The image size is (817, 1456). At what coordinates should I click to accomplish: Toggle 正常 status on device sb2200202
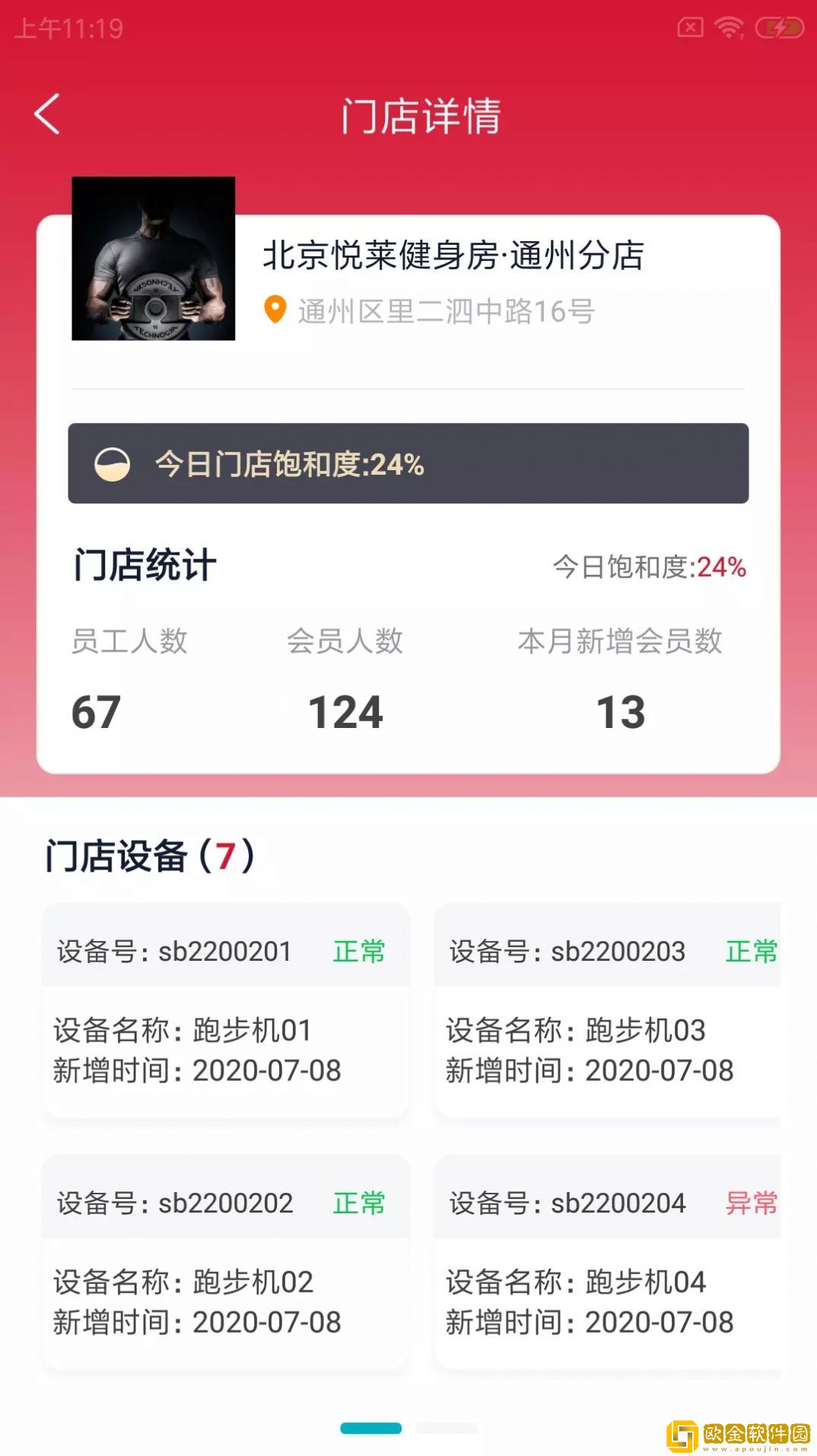(x=358, y=1203)
